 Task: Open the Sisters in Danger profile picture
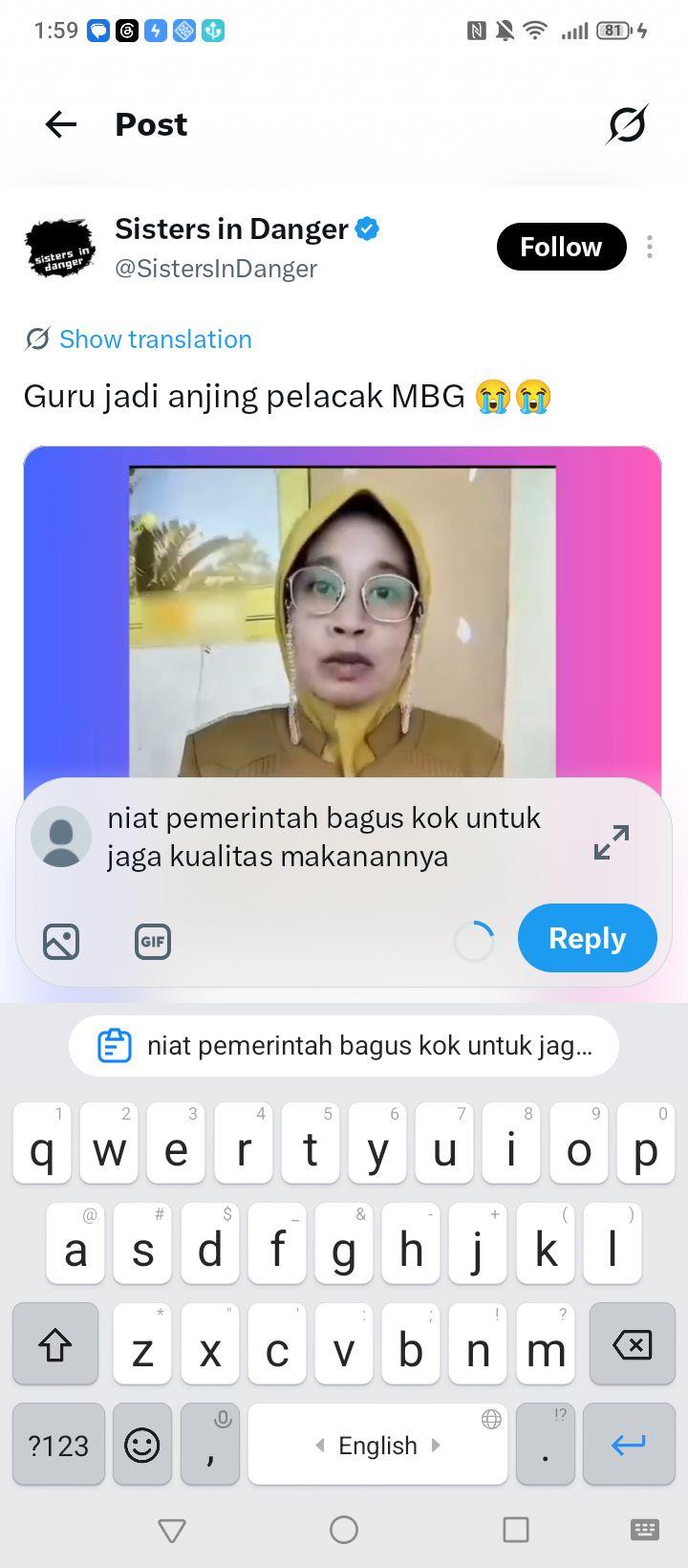[59, 249]
